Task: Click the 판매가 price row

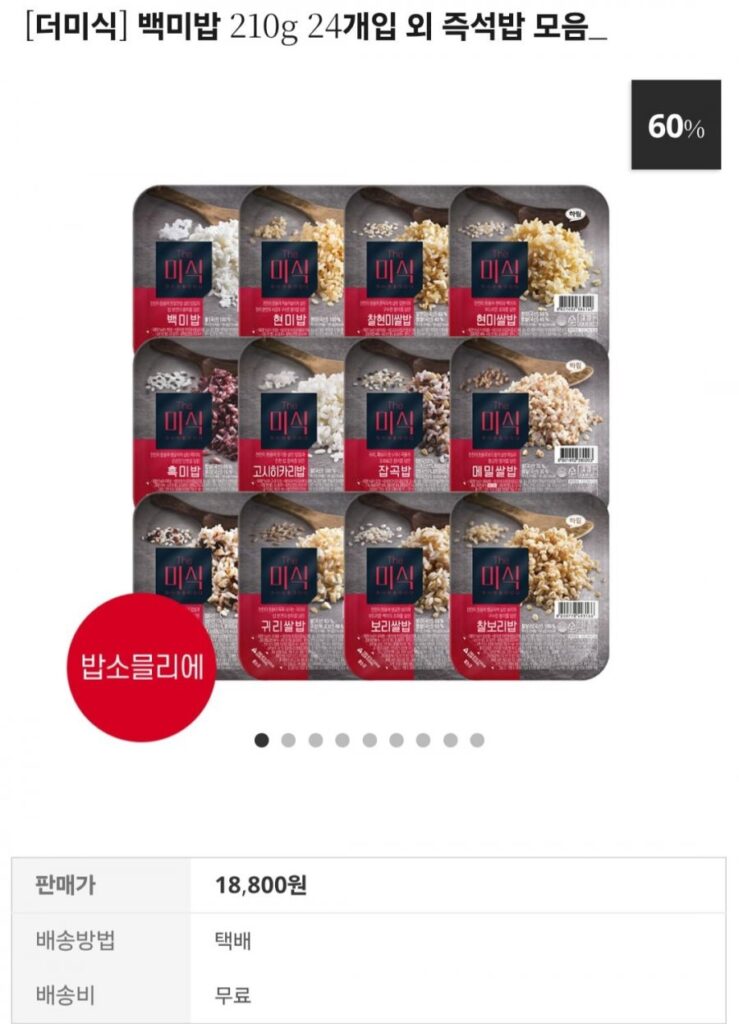Action: (78, 886)
